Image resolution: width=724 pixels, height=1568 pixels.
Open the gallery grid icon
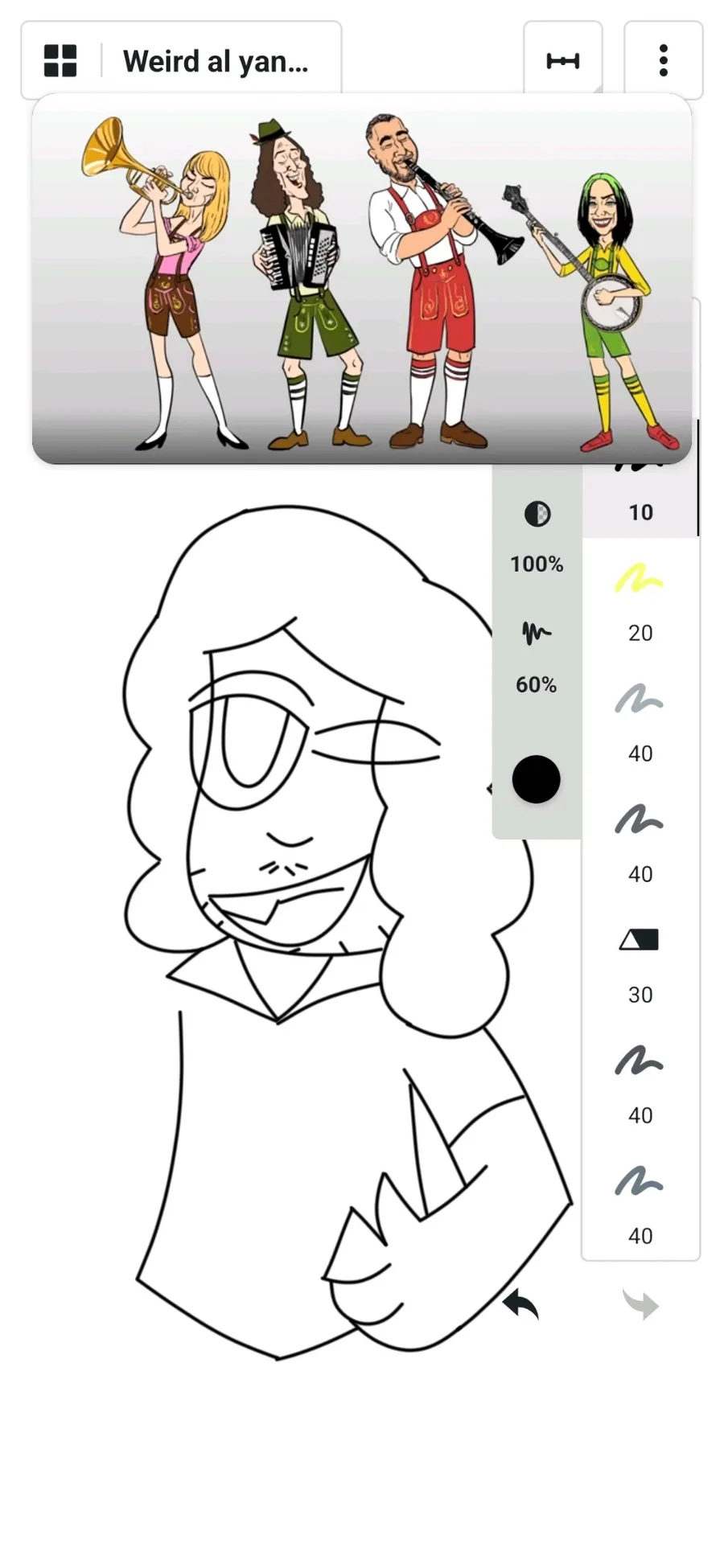pos(60,61)
